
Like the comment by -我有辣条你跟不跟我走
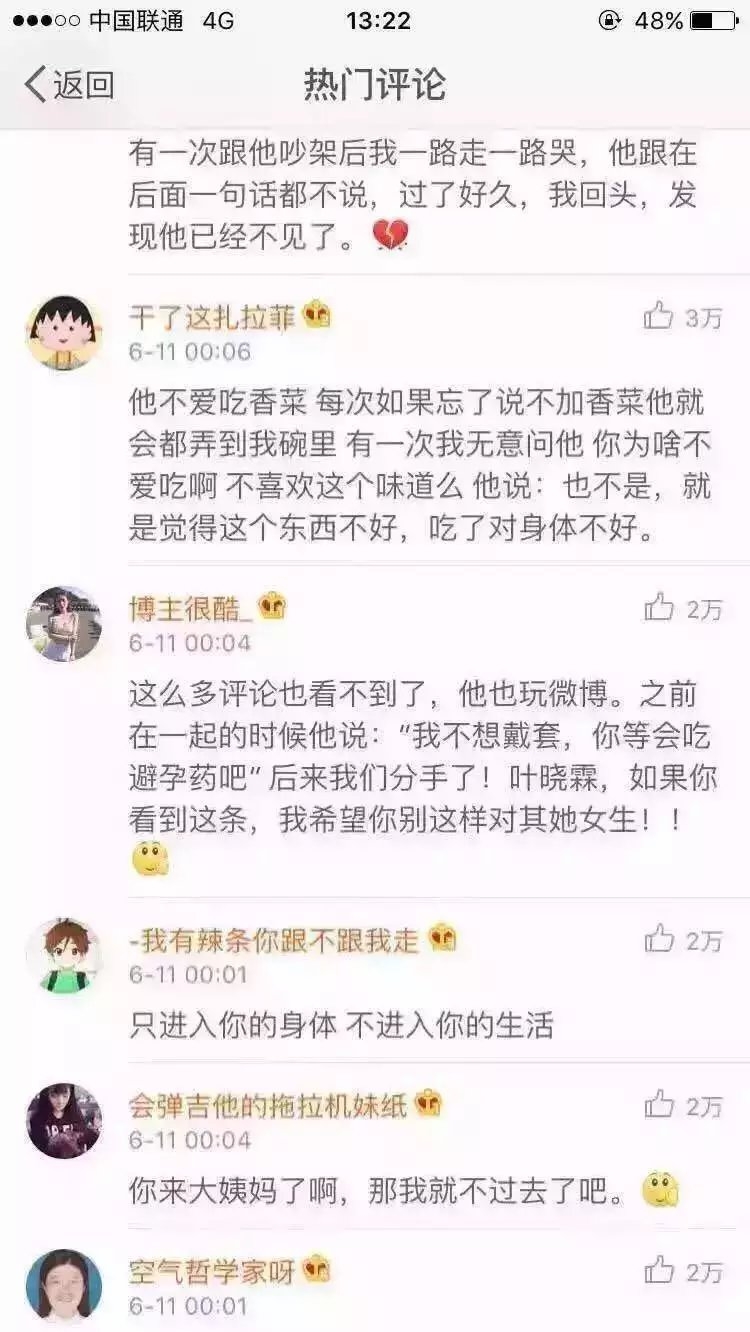click(x=683, y=940)
